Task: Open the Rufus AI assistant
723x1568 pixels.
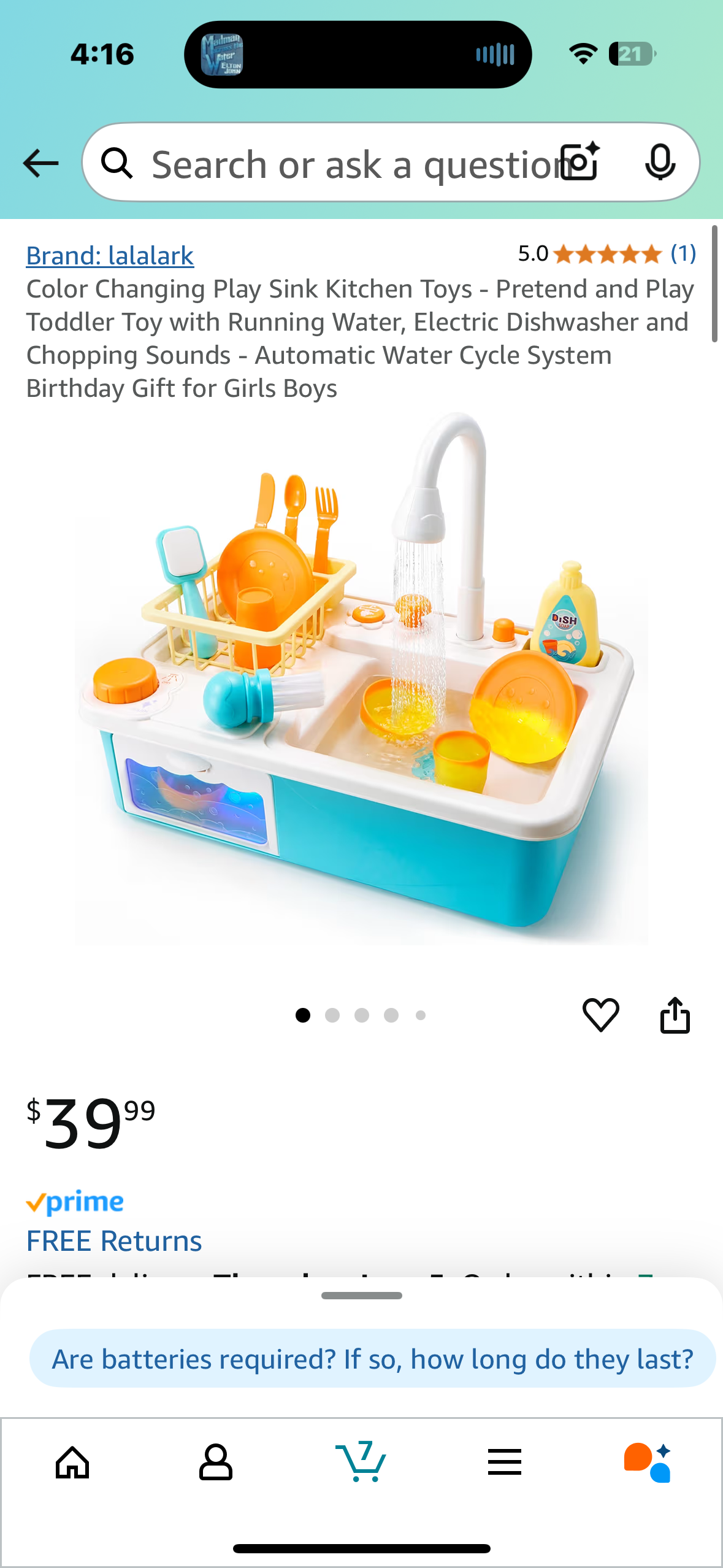Action: [x=648, y=1462]
